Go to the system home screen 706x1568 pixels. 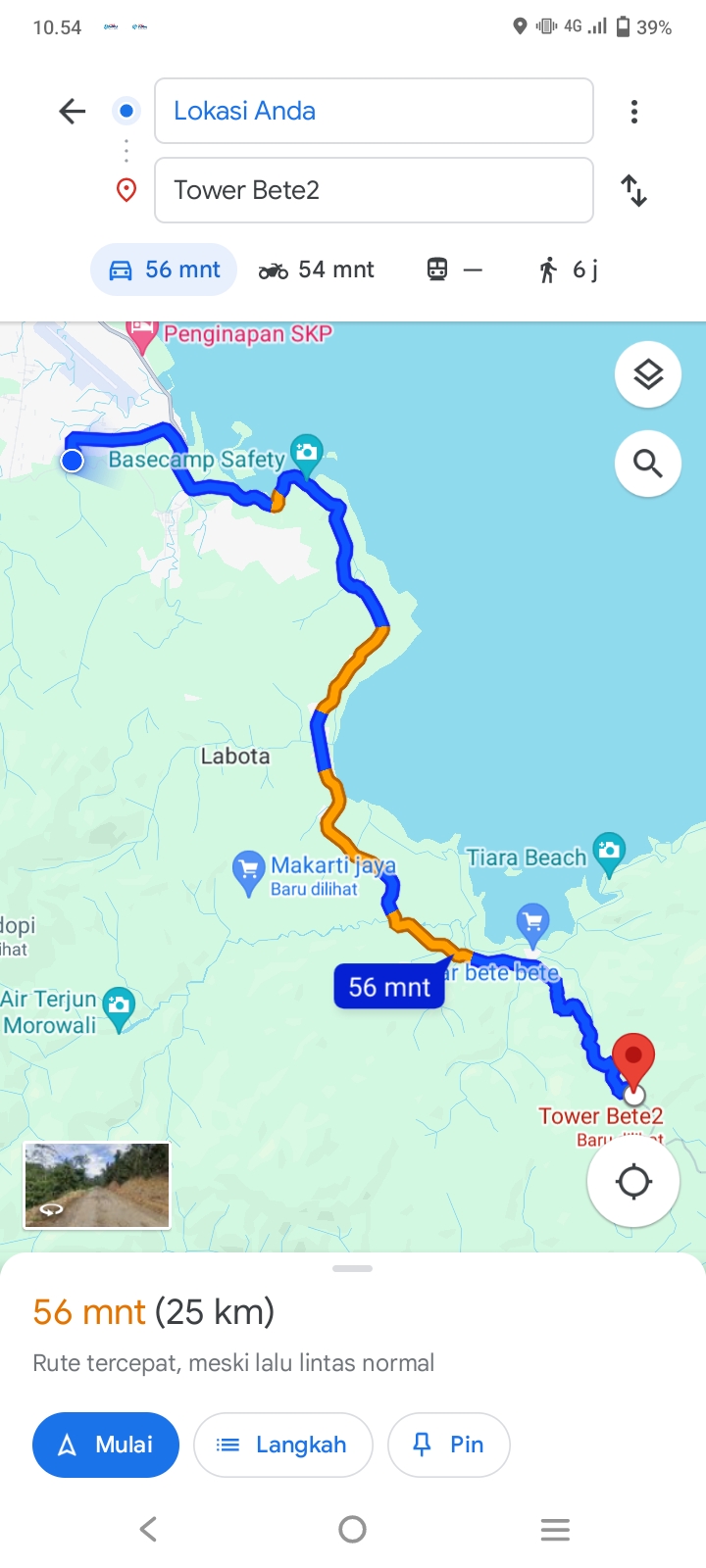pos(352,1529)
